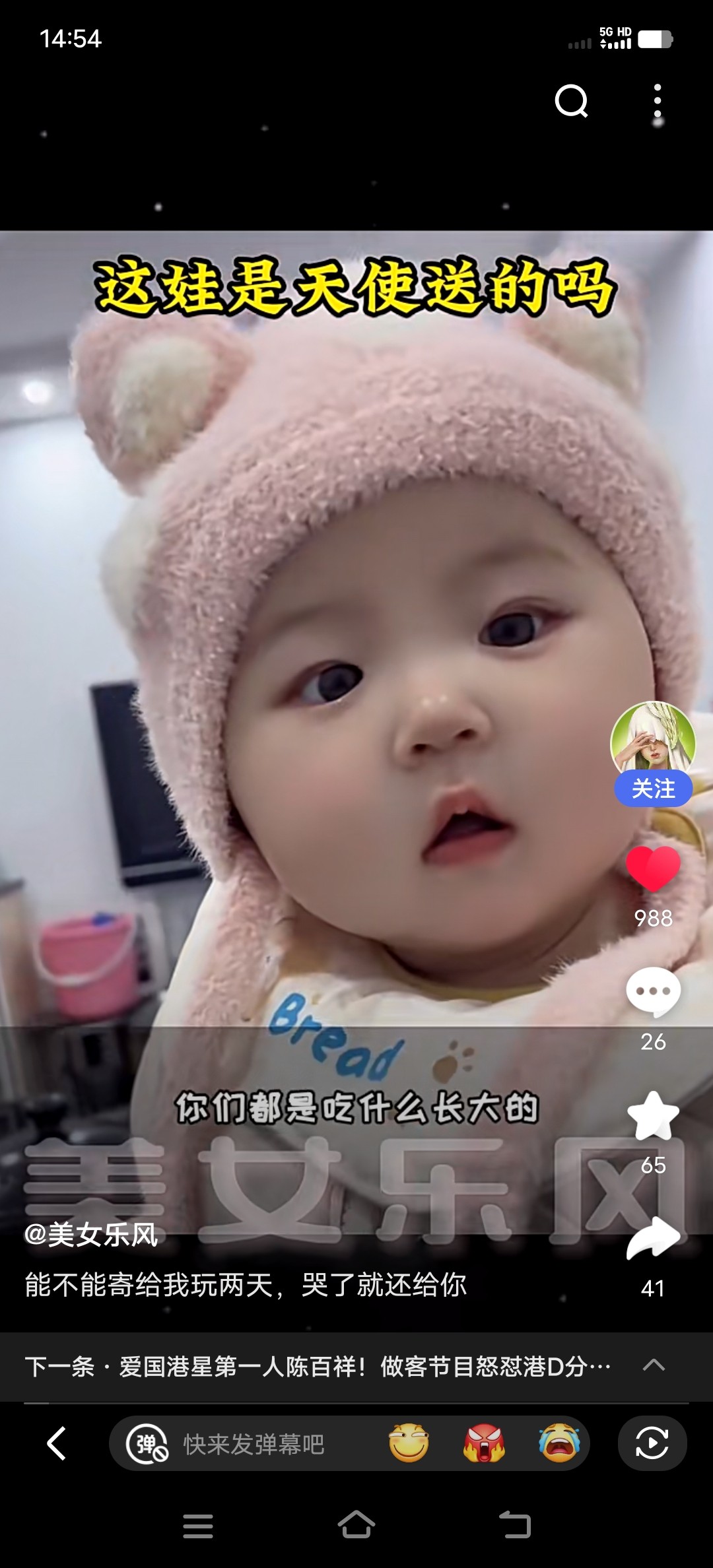Favorite the video with the star icon
This screenshot has width=713, height=1568.
click(x=653, y=1115)
